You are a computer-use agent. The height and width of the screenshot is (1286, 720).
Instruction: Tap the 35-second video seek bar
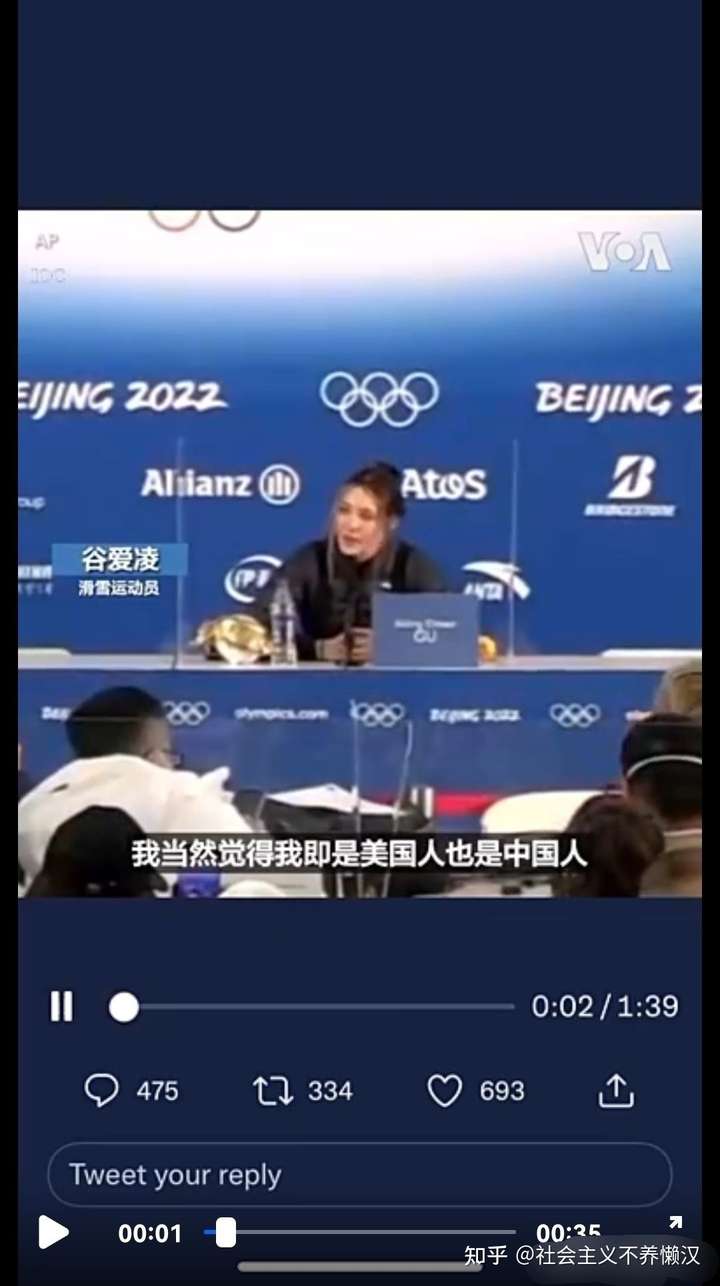pos(370,1232)
